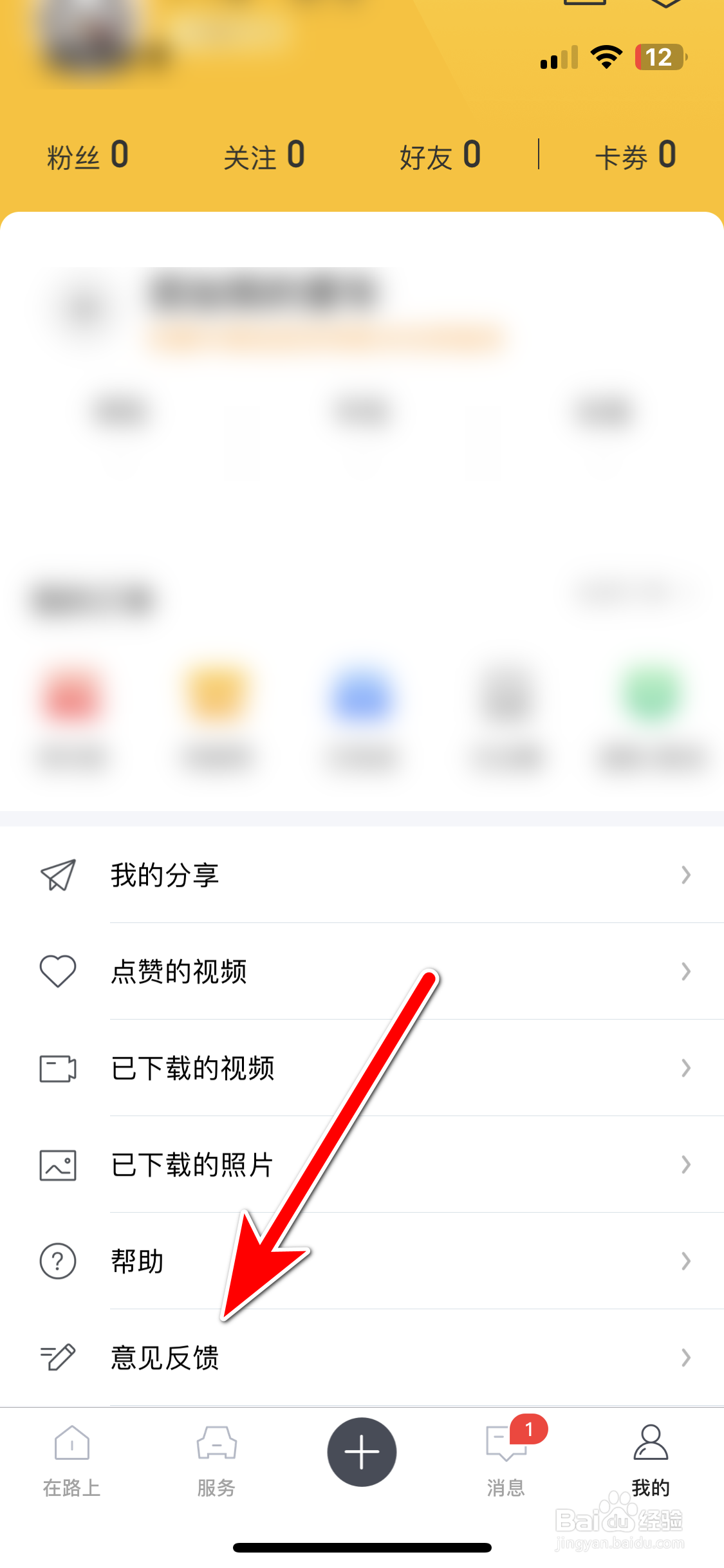
Task: Tap the heart icon beside 点赞的视频
Action: pos(57,972)
